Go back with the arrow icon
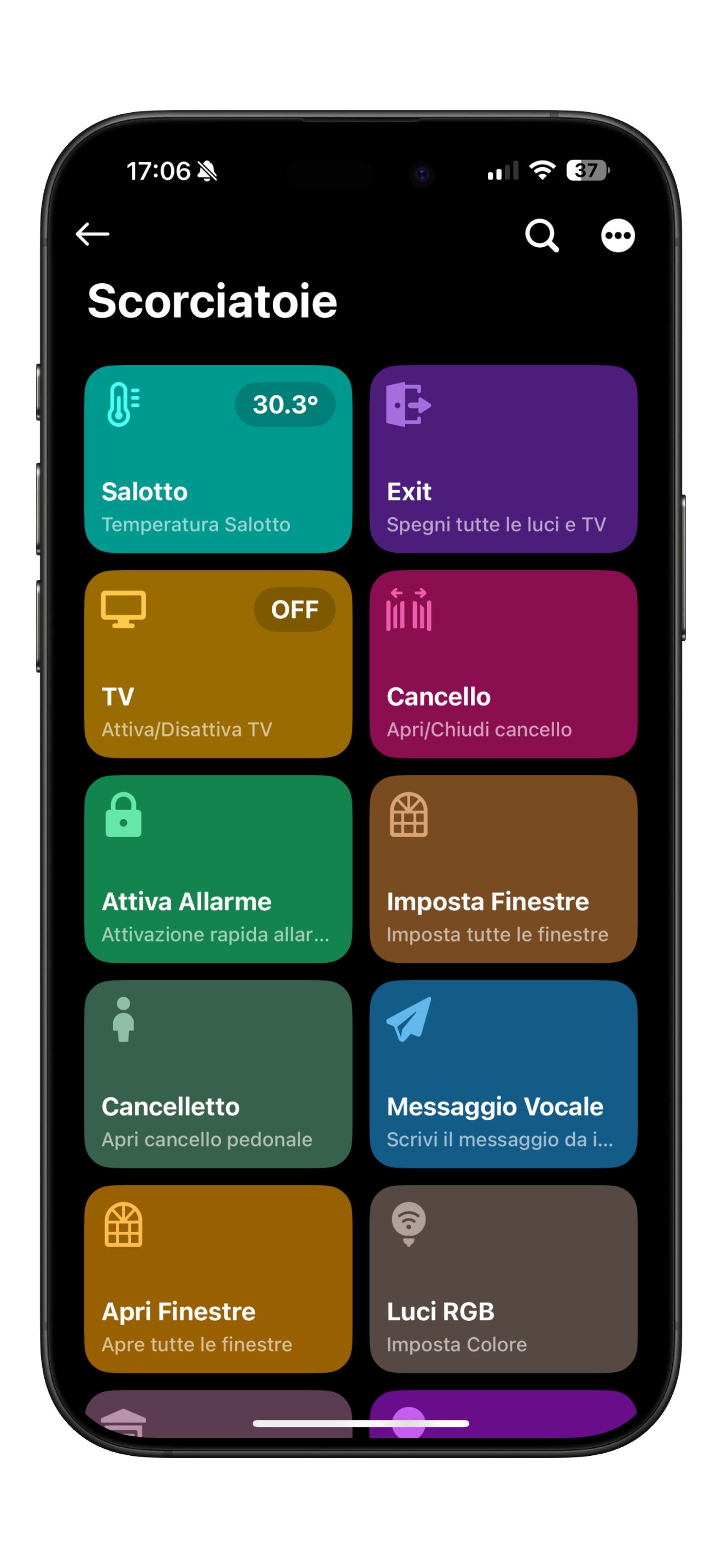722x1568 pixels. point(92,234)
